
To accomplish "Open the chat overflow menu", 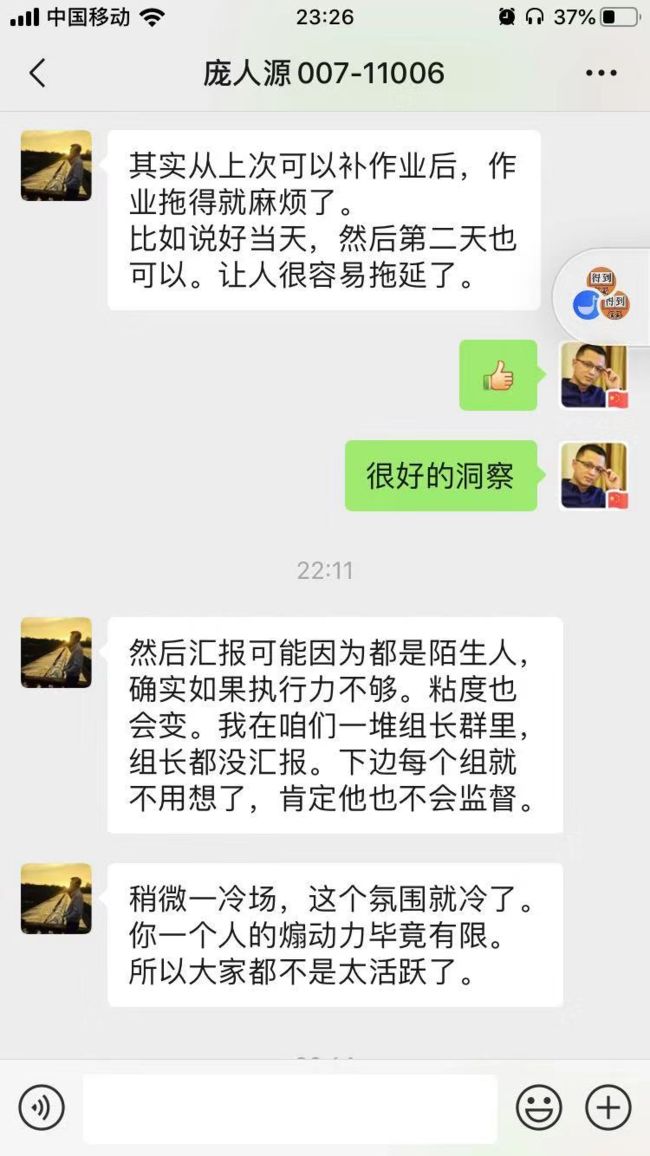I will pyautogui.click(x=601, y=73).
